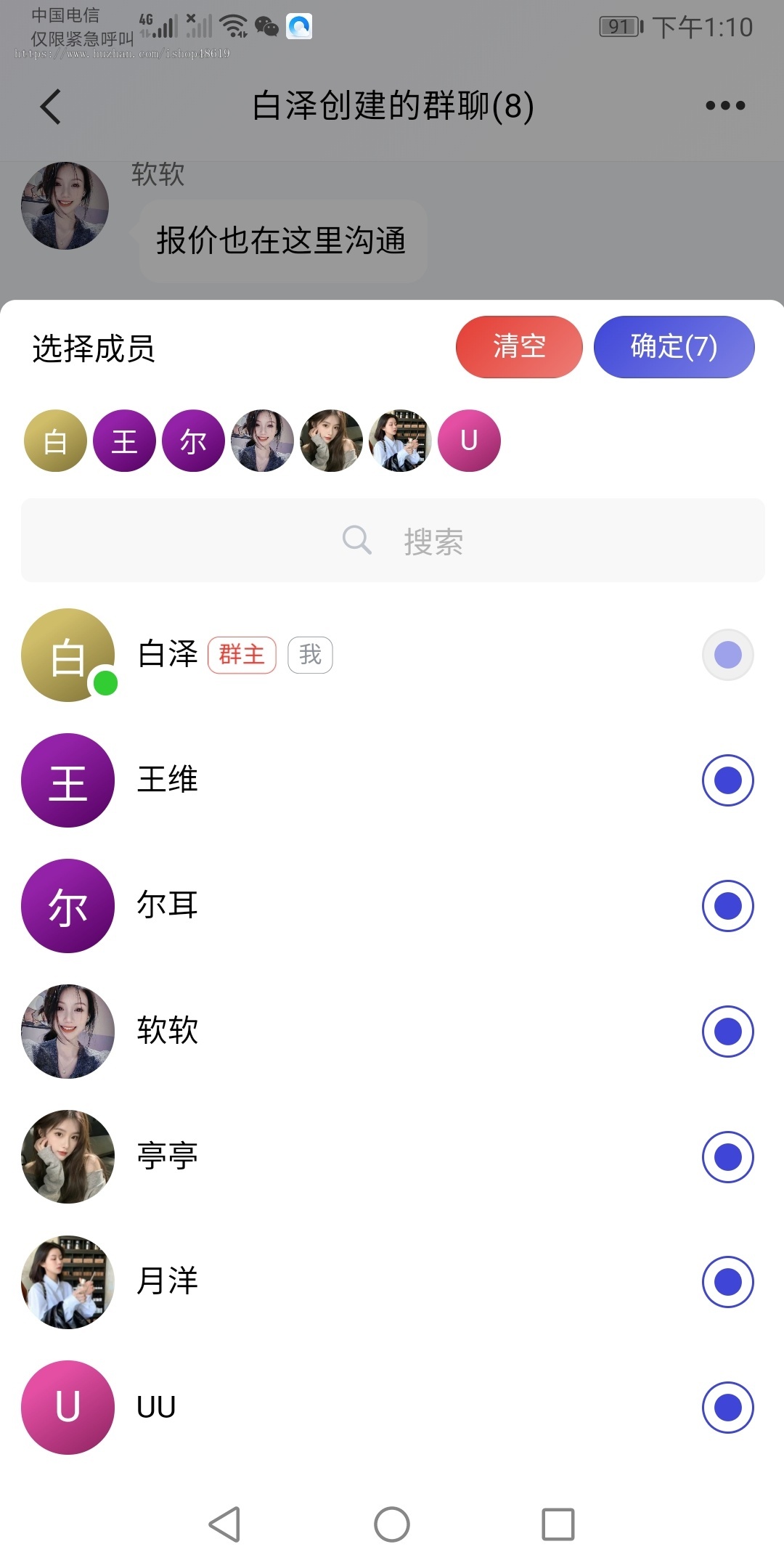
Task: Tap the 尔 avatar chip in selected members row
Action: (x=192, y=441)
